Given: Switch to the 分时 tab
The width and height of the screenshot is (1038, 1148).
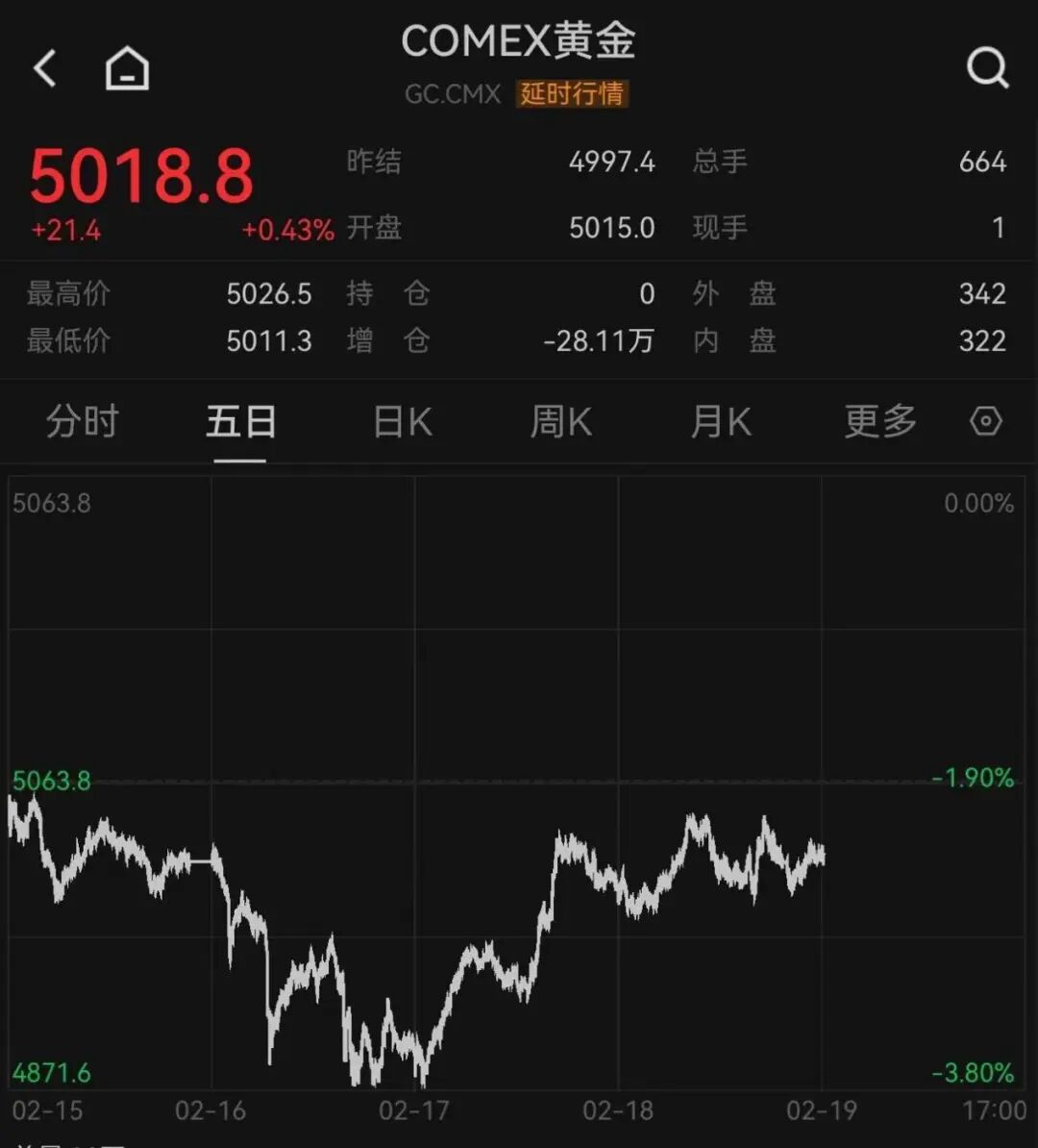Looking at the screenshot, I should (x=82, y=421).
